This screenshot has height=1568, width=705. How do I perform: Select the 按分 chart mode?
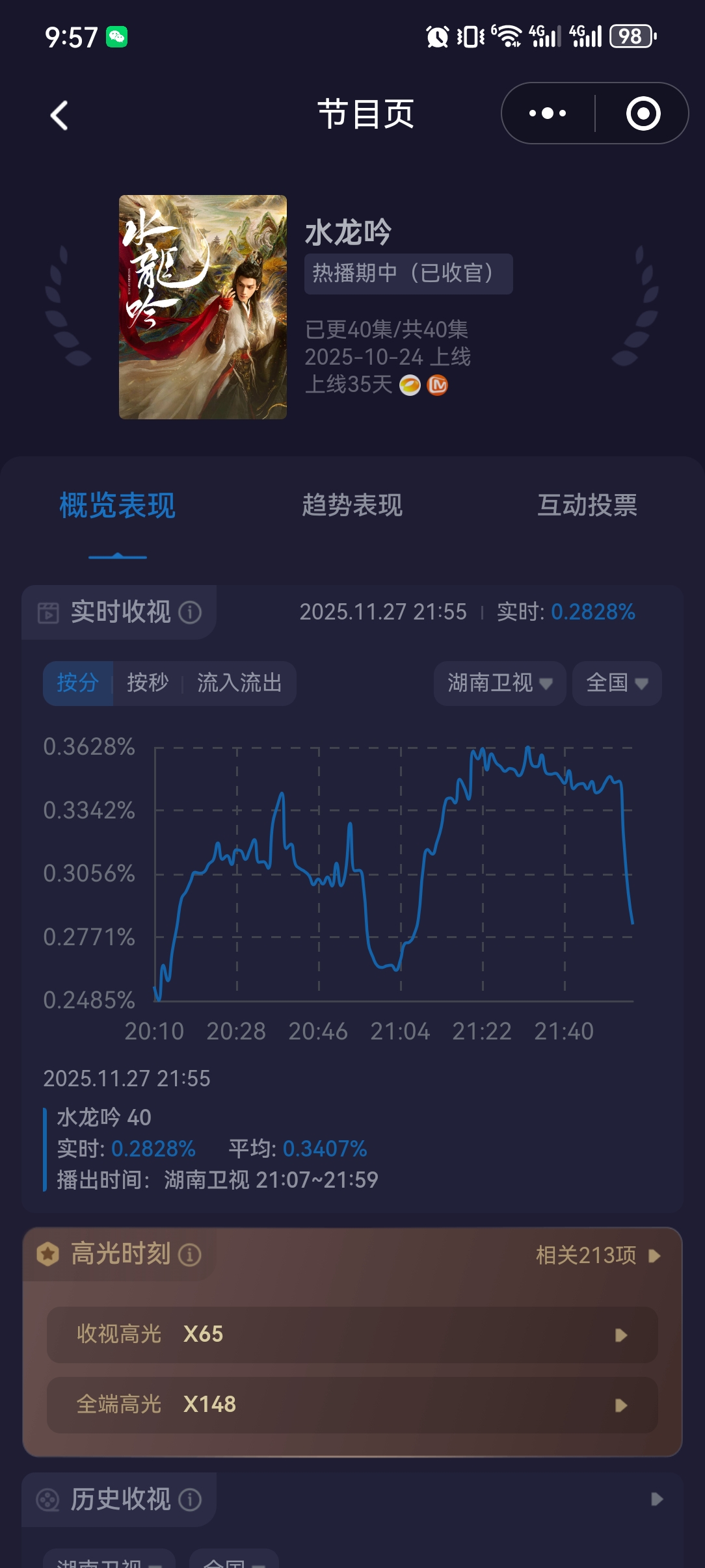[77, 683]
